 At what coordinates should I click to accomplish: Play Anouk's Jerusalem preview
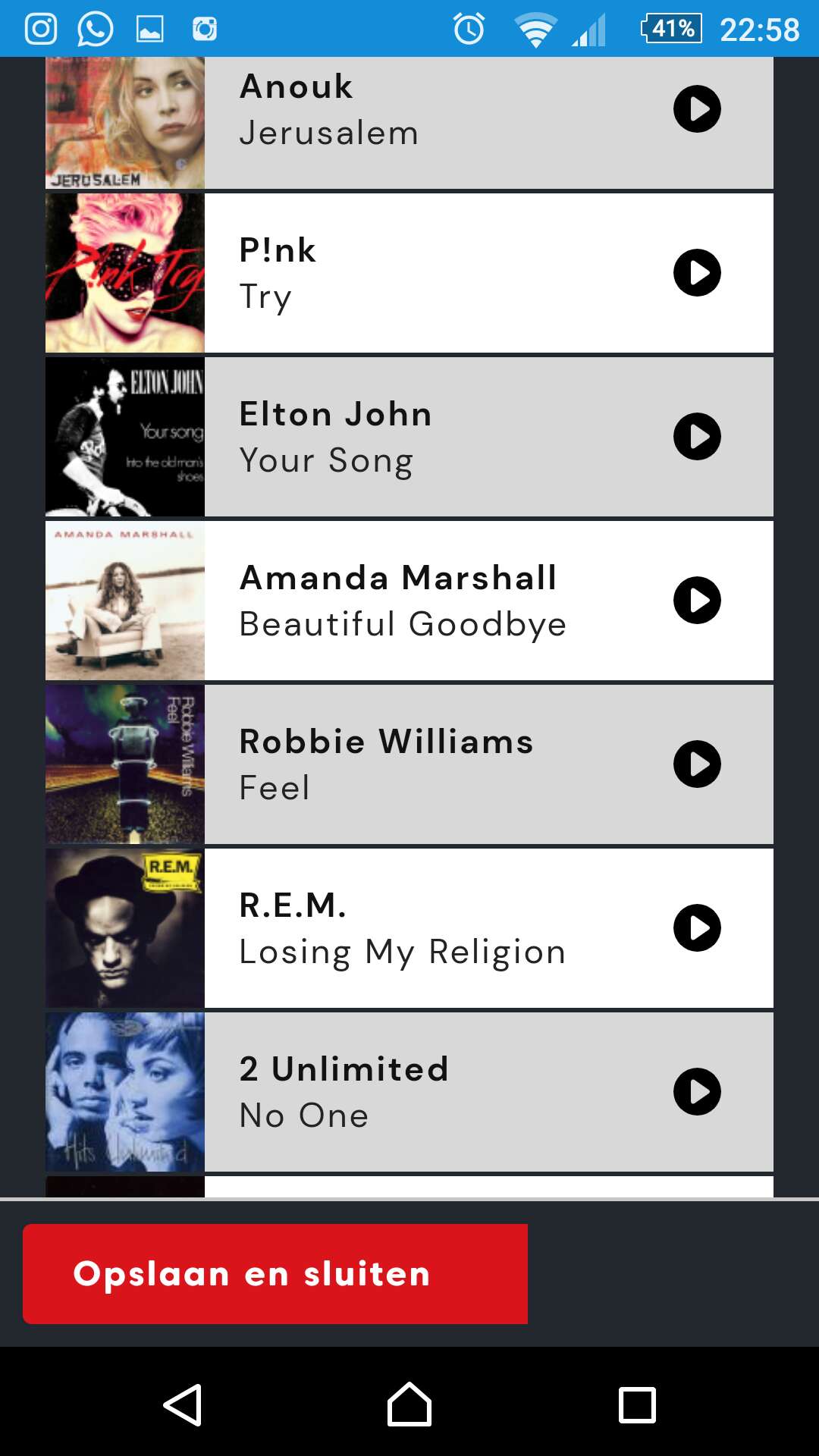coord(697,109)
